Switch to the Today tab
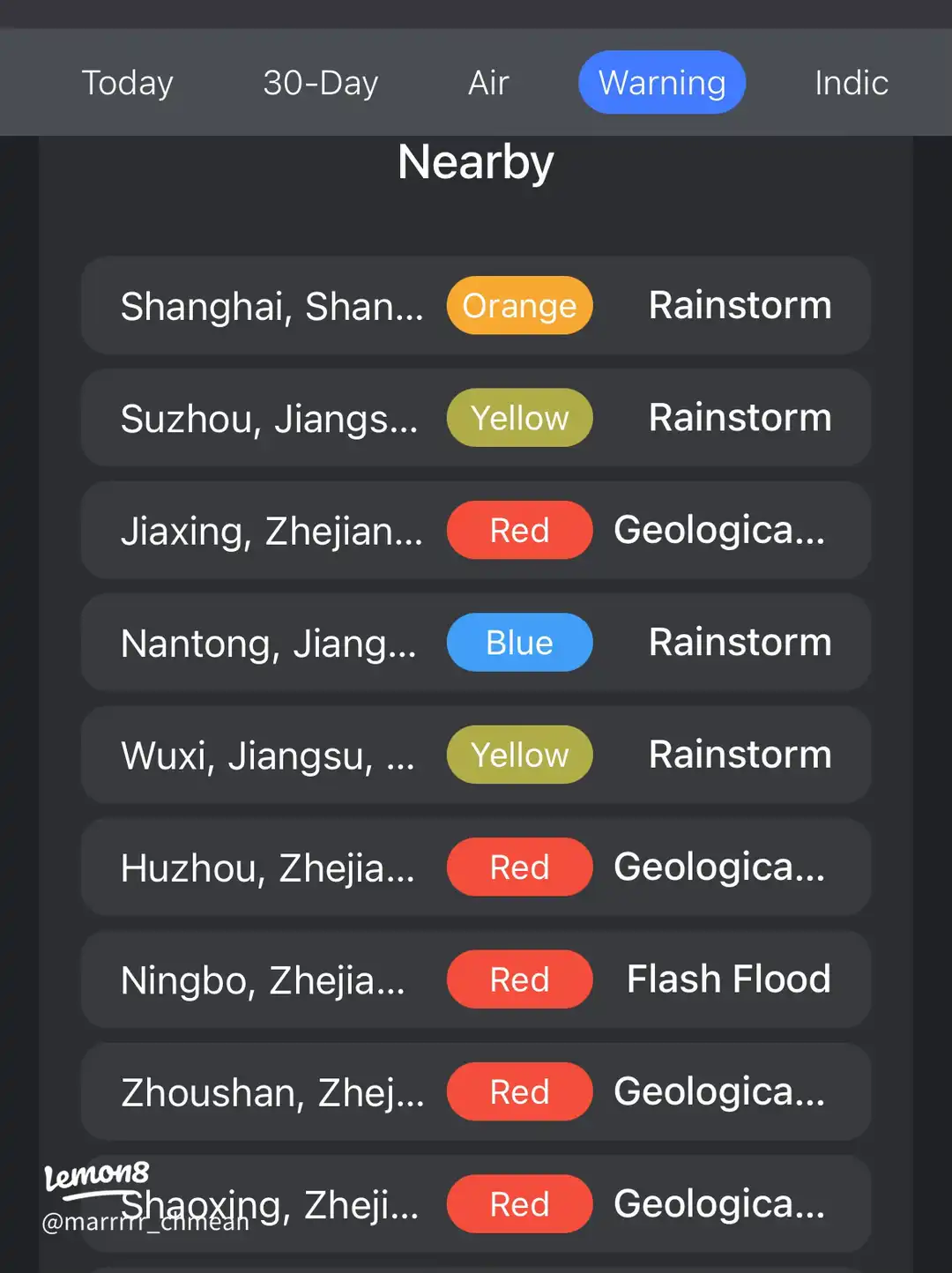 128,83
